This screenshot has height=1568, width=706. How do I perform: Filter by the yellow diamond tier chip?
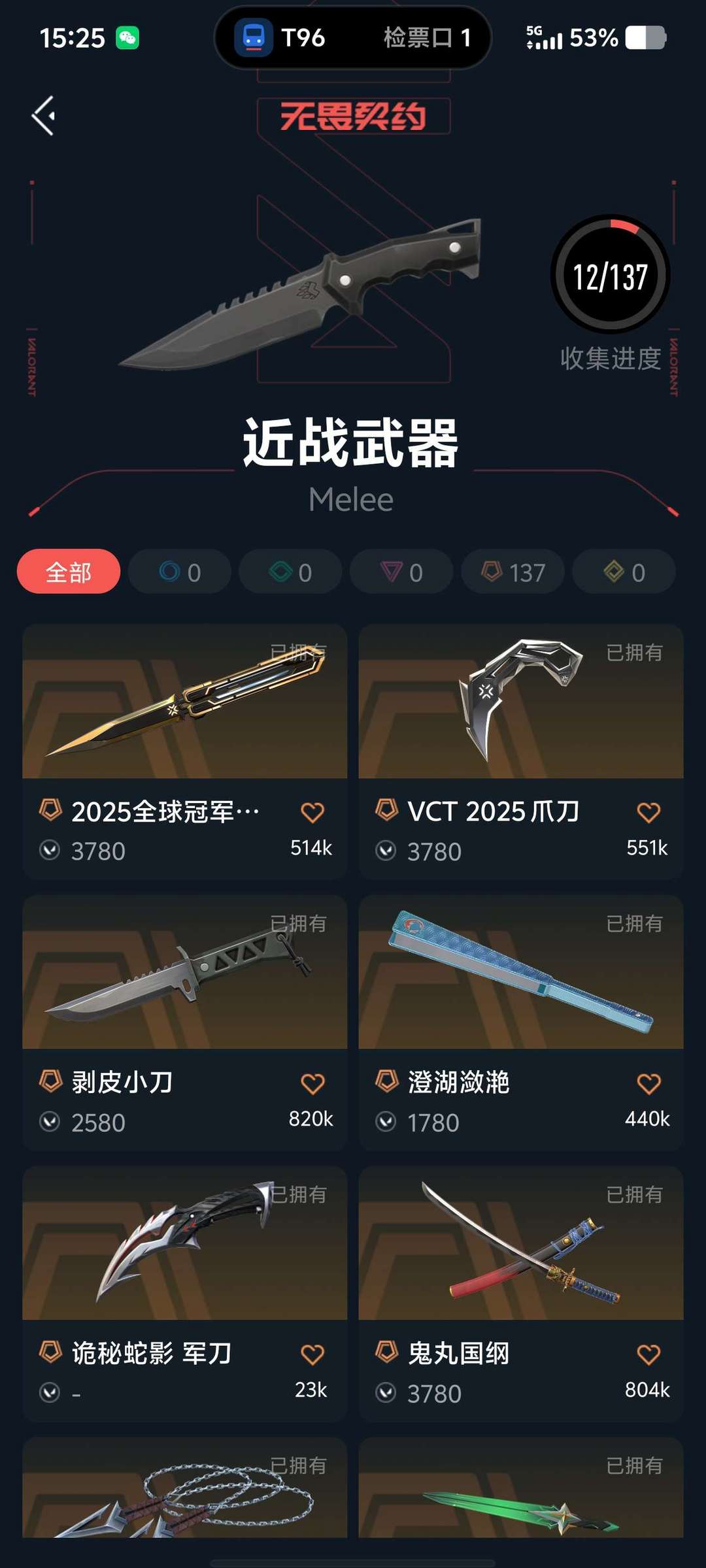coord(624,572)
